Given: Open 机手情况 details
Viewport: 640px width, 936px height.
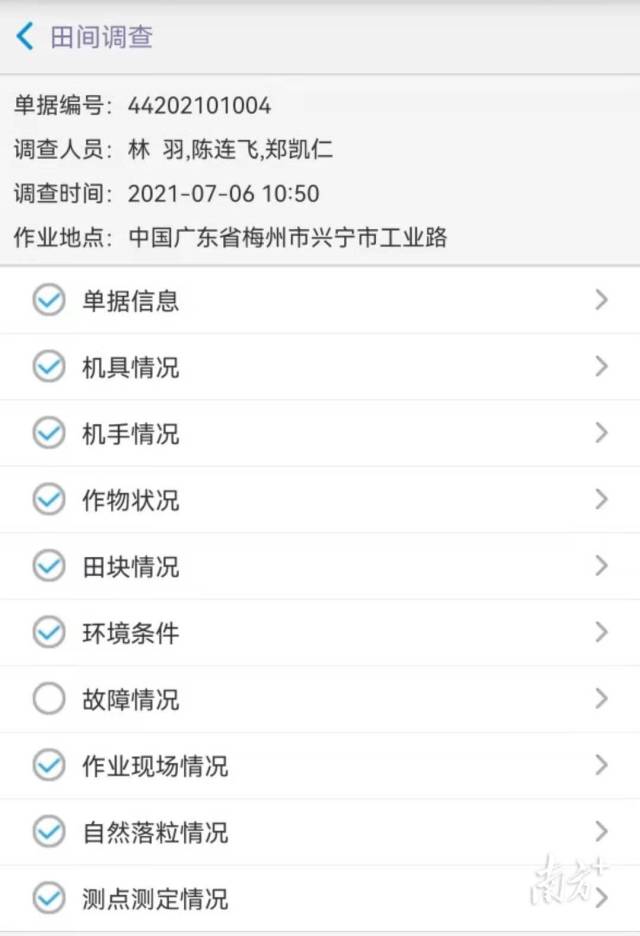Looking at the screenshot, I should [x=320, y=433].
